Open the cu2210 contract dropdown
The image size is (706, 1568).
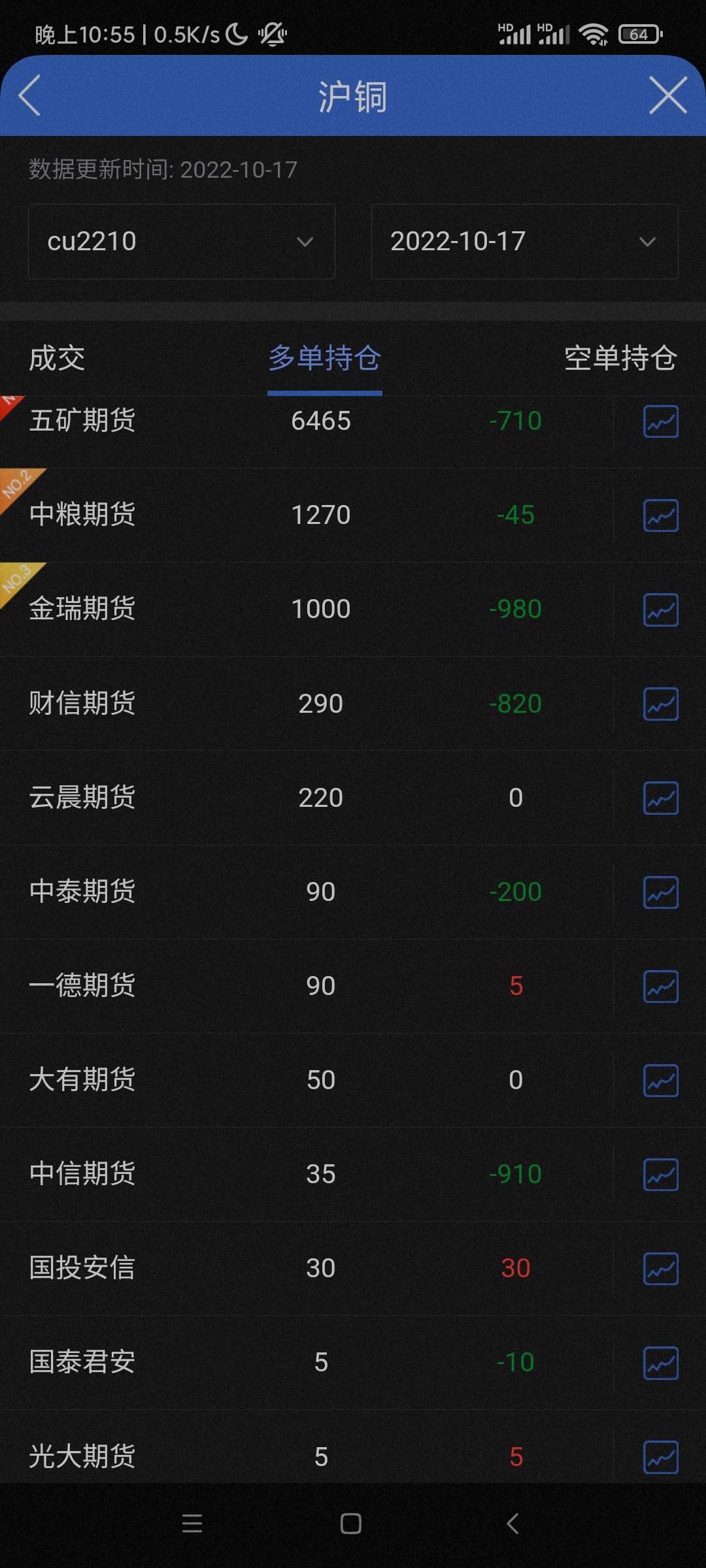pos(182,242)
